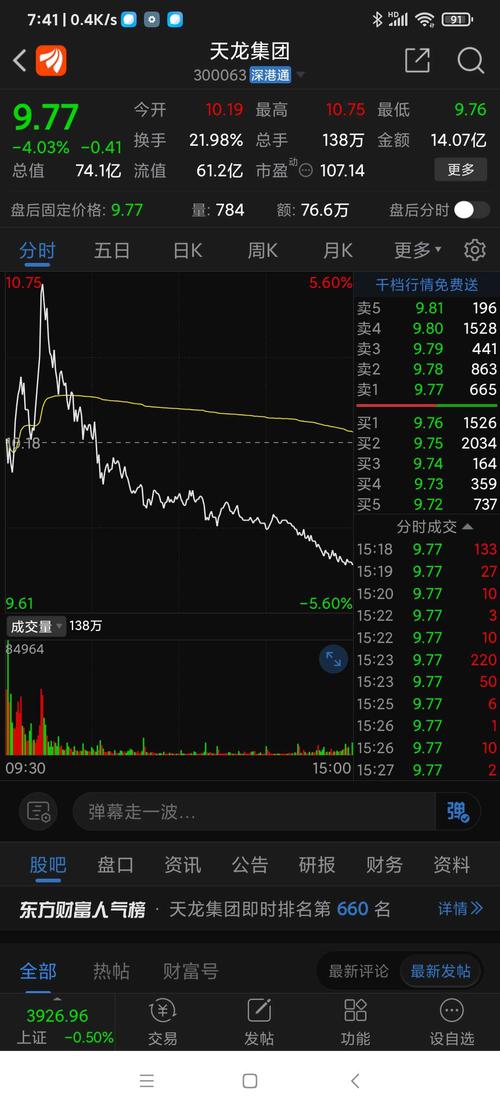
Task: Open the 成交量 indicator dropdown
Action: pos(36,626)
